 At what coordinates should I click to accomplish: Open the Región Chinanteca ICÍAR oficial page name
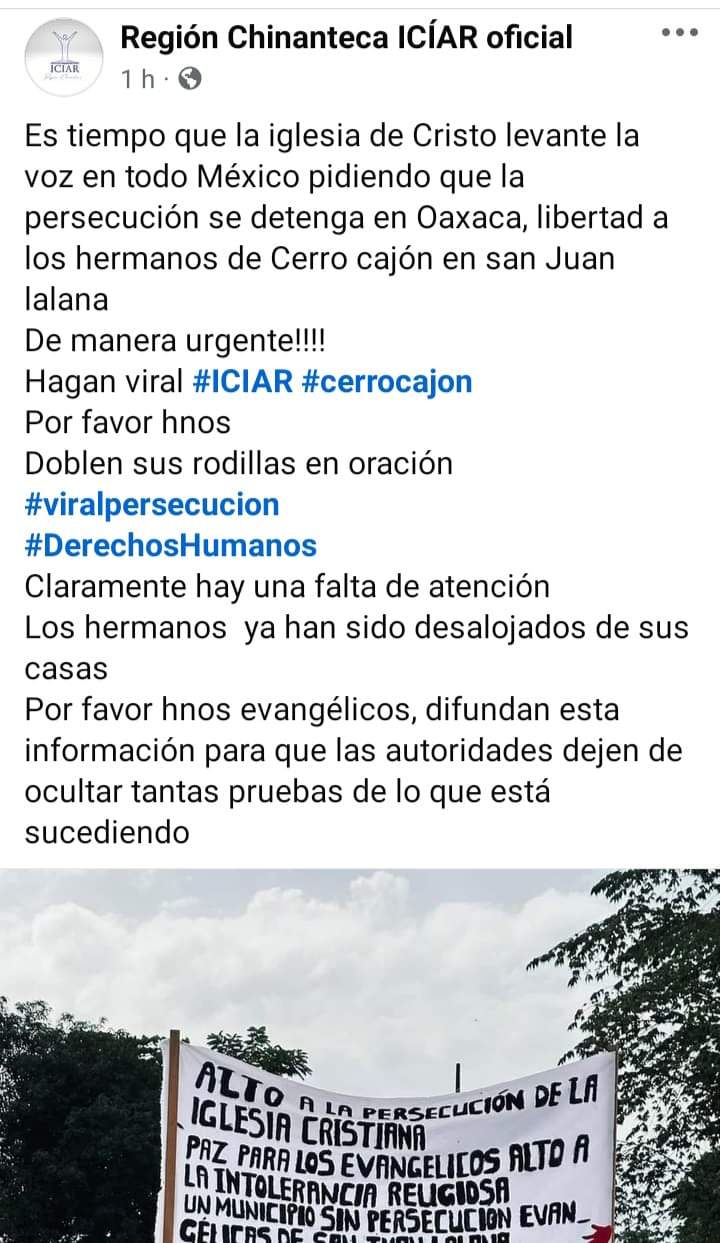point(346,38)
